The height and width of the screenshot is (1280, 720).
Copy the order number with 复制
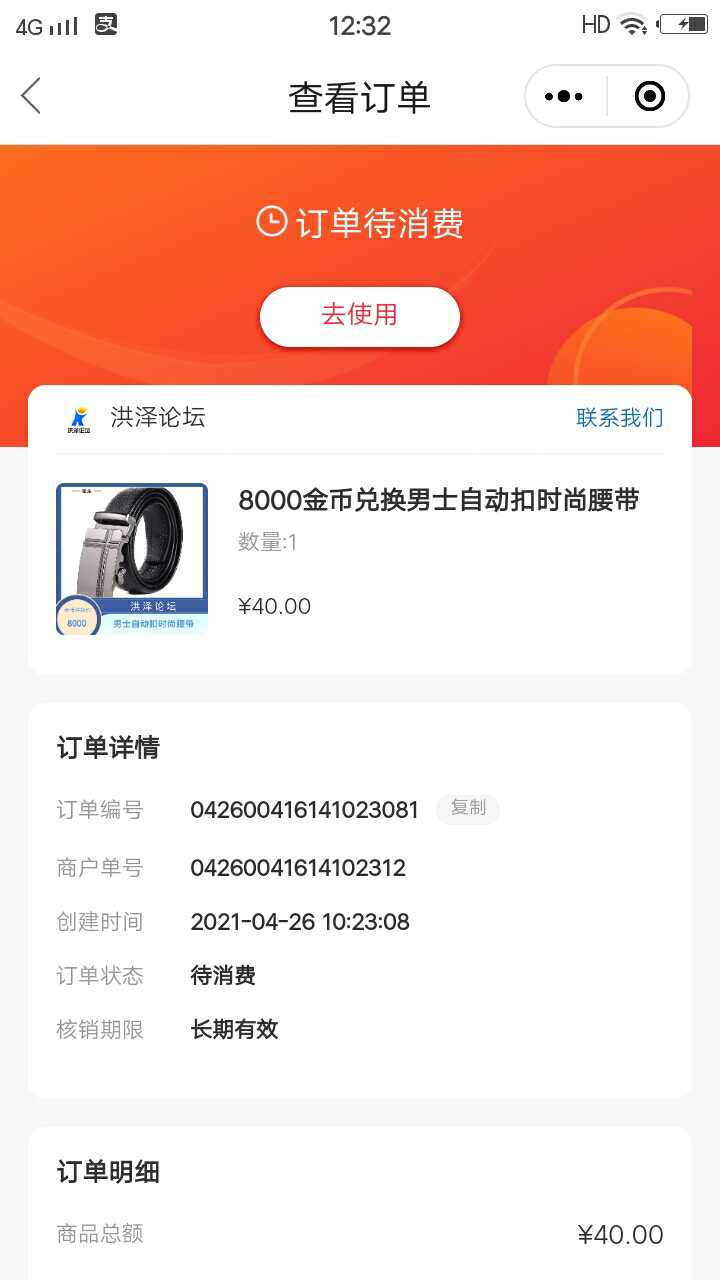[x=468, y=808]
